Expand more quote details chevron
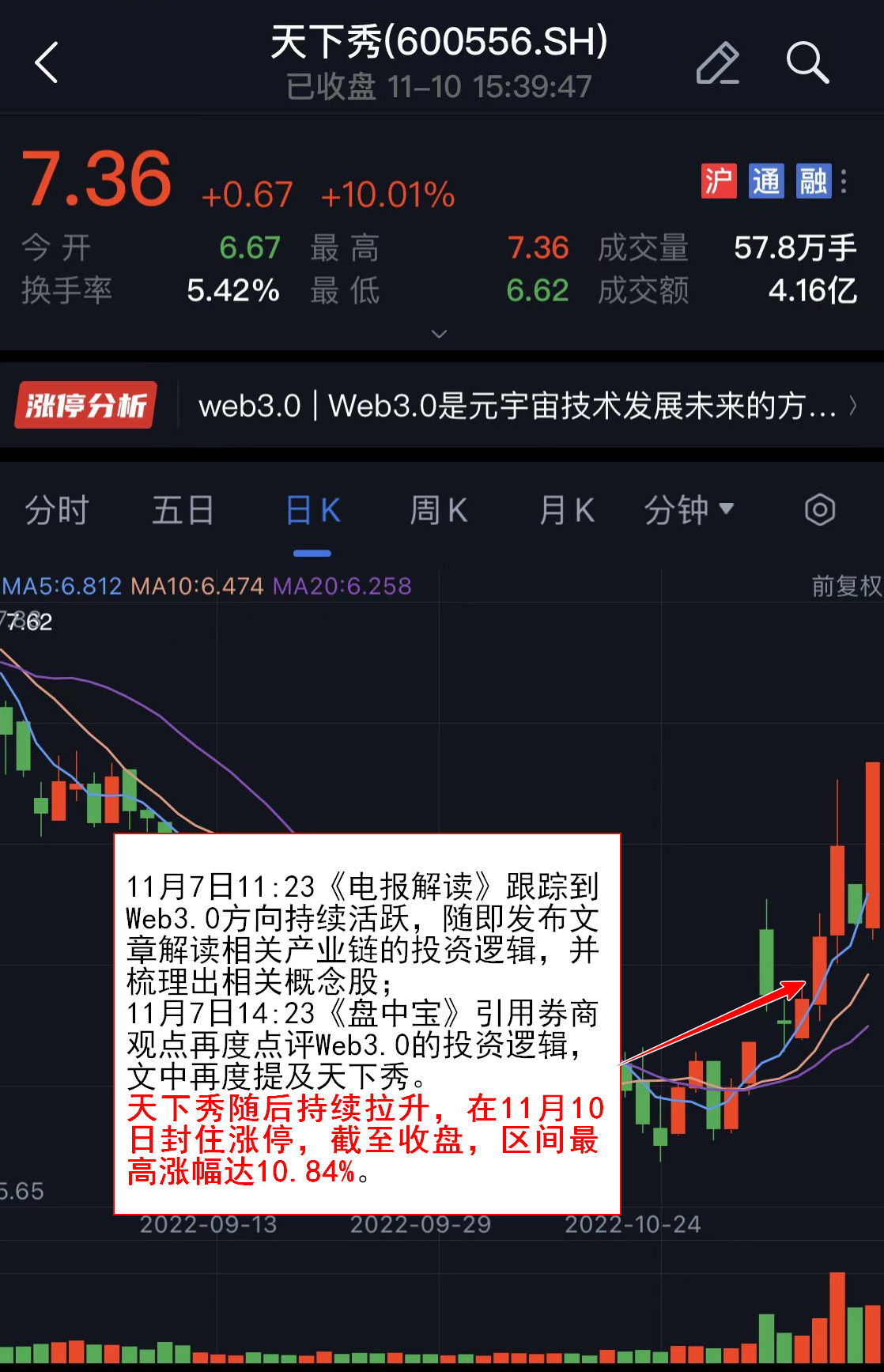The image size is (884, 1372). 440,334
